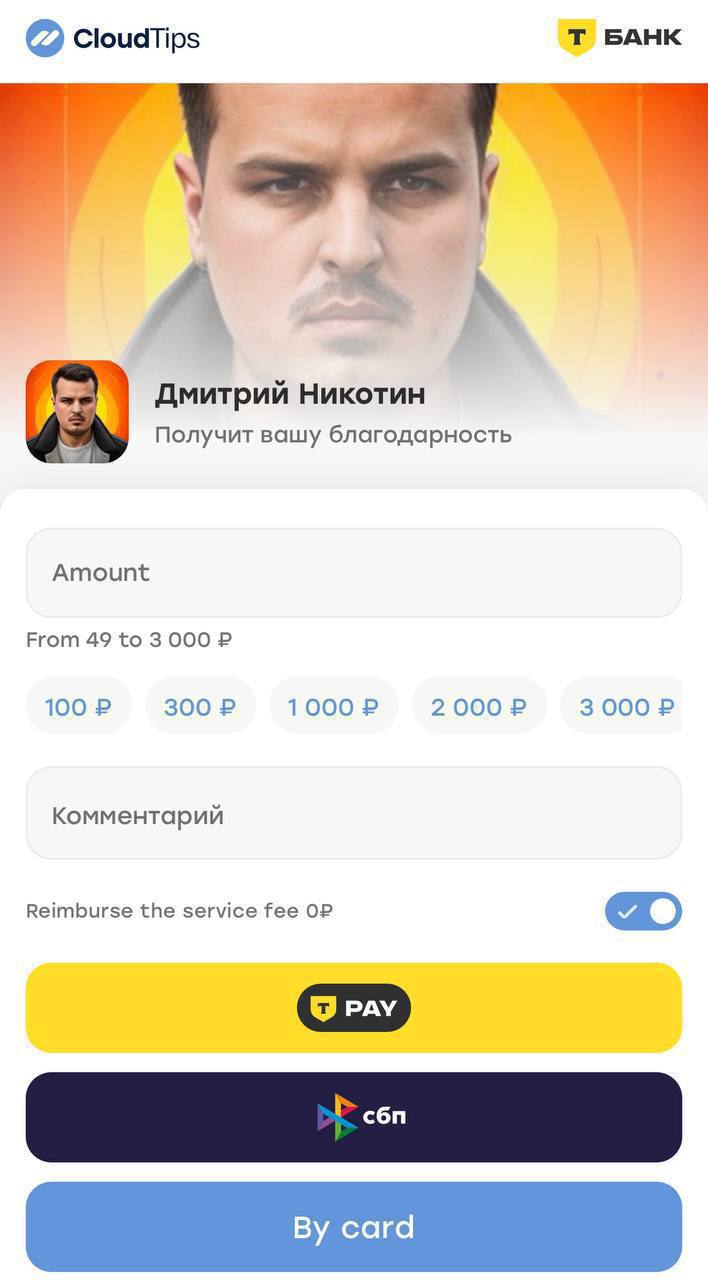
Task: Choose the 3 000 ₽ amount chip
Action: [x=624, y=707]
